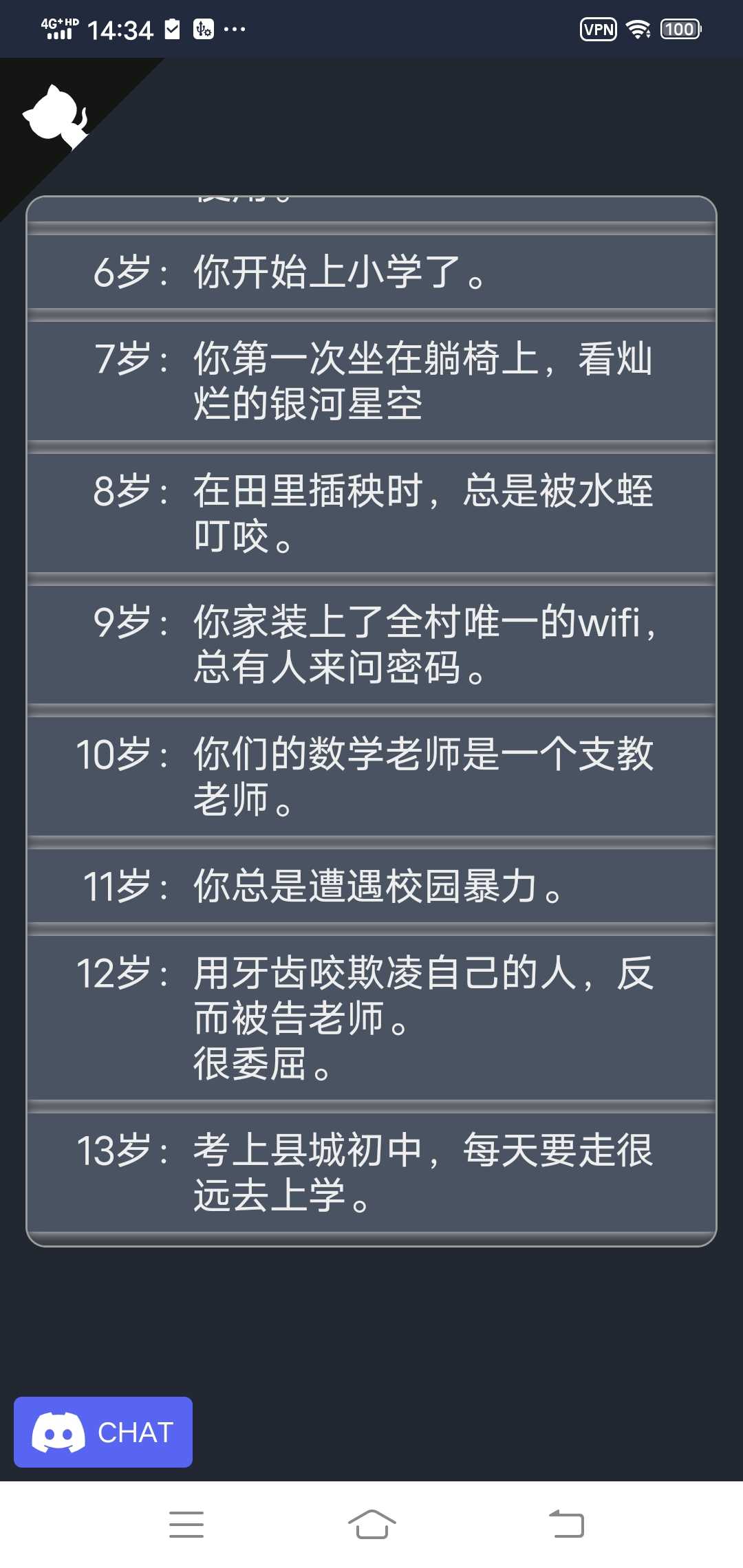
Task: Tap the age 10 math teacher event
Action: click(x=371, y=774)
